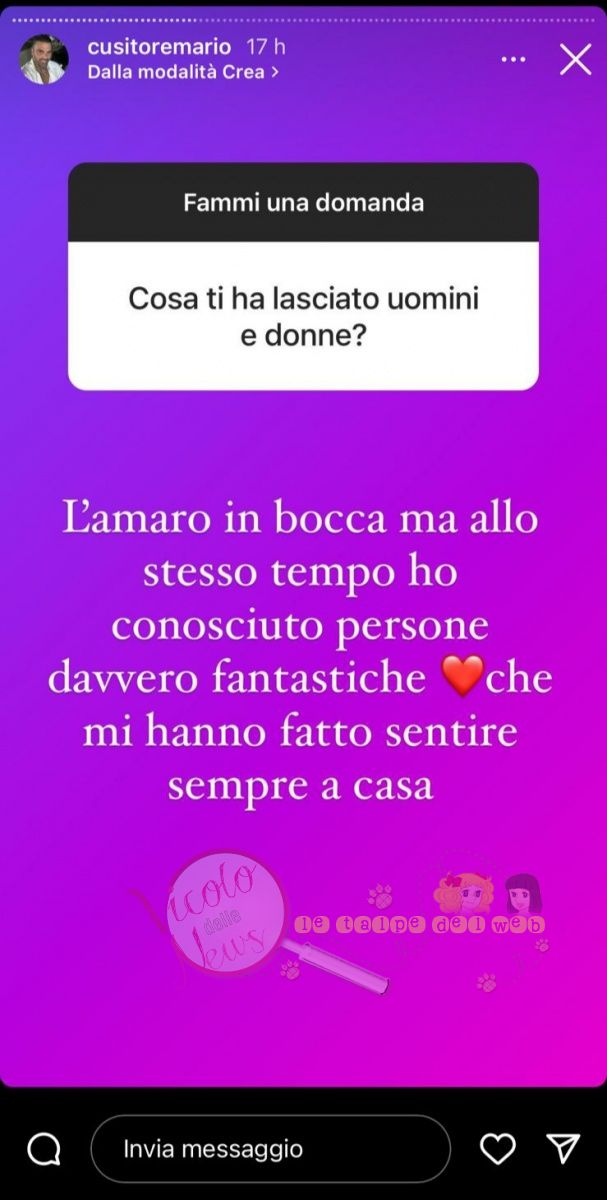The width and height of the screenshot is (607, 1200).
Task: Share the story via paper plane icon
Action: coord(563,1149)
